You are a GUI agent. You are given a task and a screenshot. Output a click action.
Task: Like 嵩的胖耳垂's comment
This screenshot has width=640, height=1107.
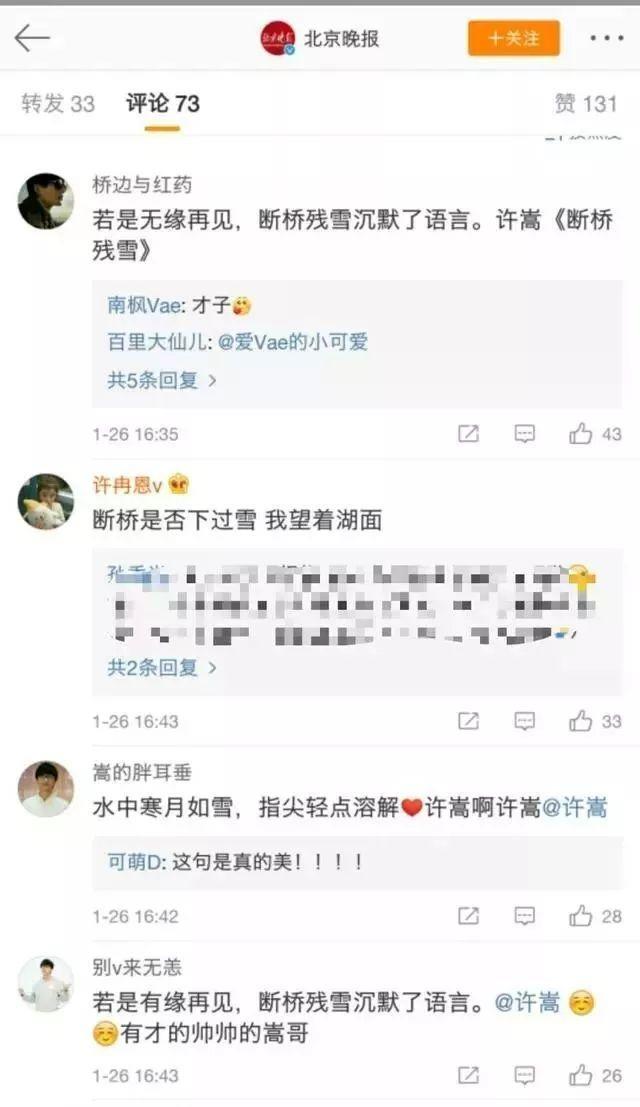(x=582, y=916)
